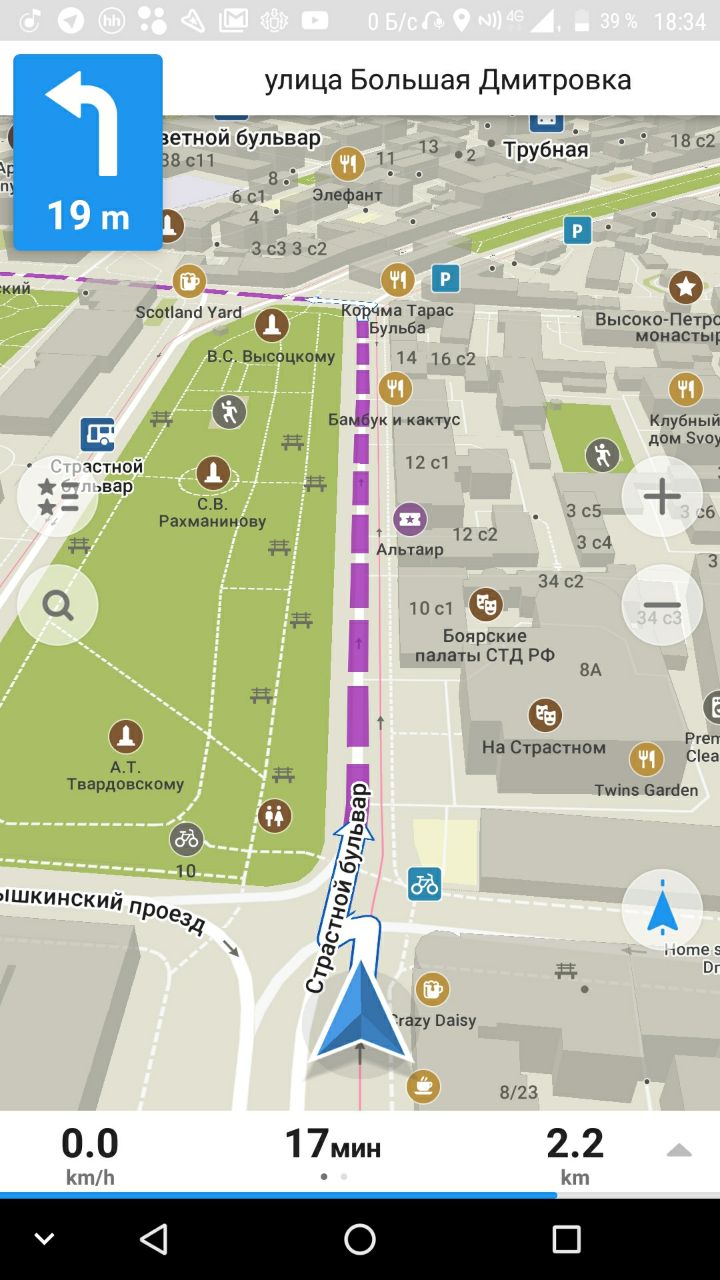Open the На Страстном theatre marker
Image resolution: width=720 pixels, height=1280 pixels.
(544, 714)
